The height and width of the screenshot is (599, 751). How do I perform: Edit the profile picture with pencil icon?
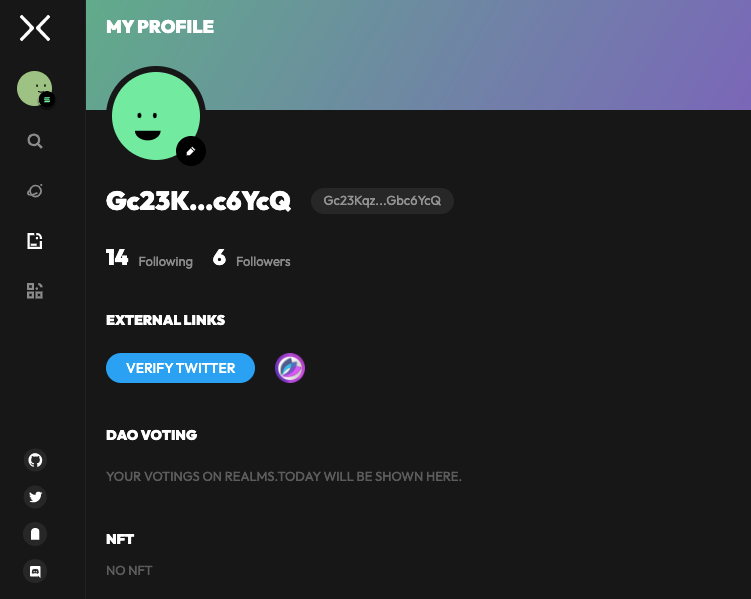click(x=191, y=151)
